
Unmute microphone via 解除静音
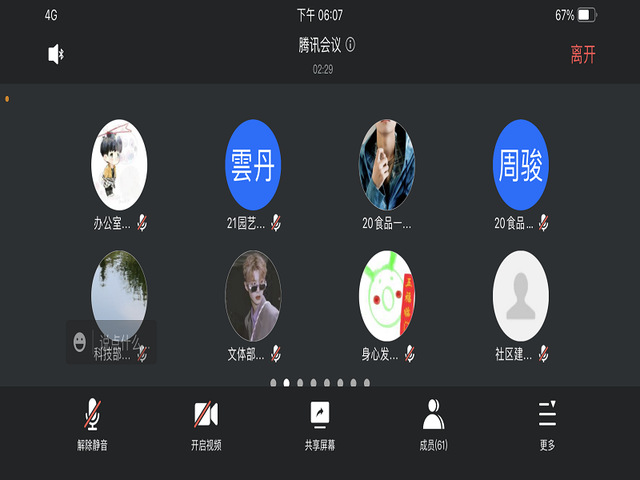pos(92,424)
